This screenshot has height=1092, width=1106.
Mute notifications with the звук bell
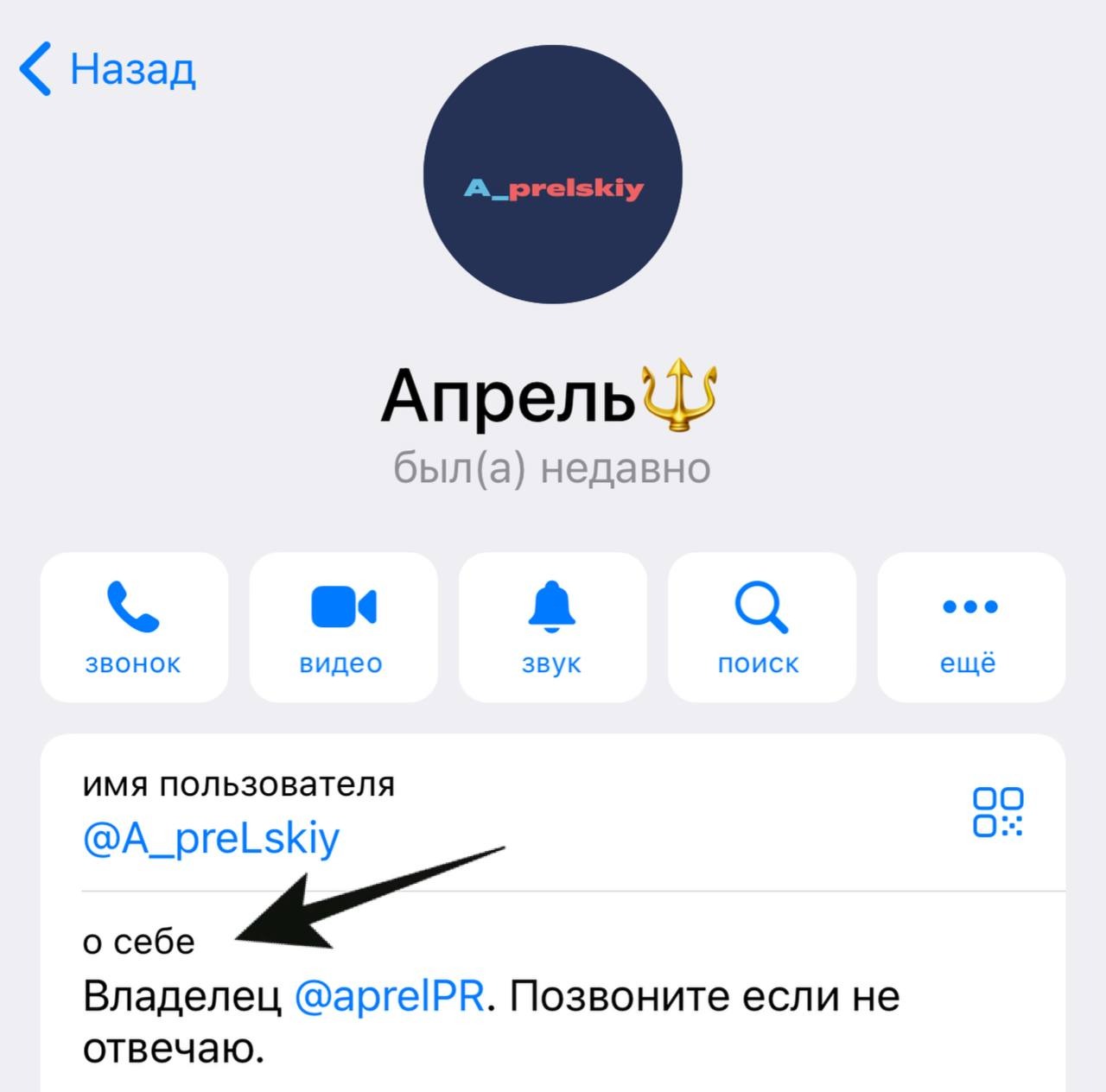tap(552, 627)
